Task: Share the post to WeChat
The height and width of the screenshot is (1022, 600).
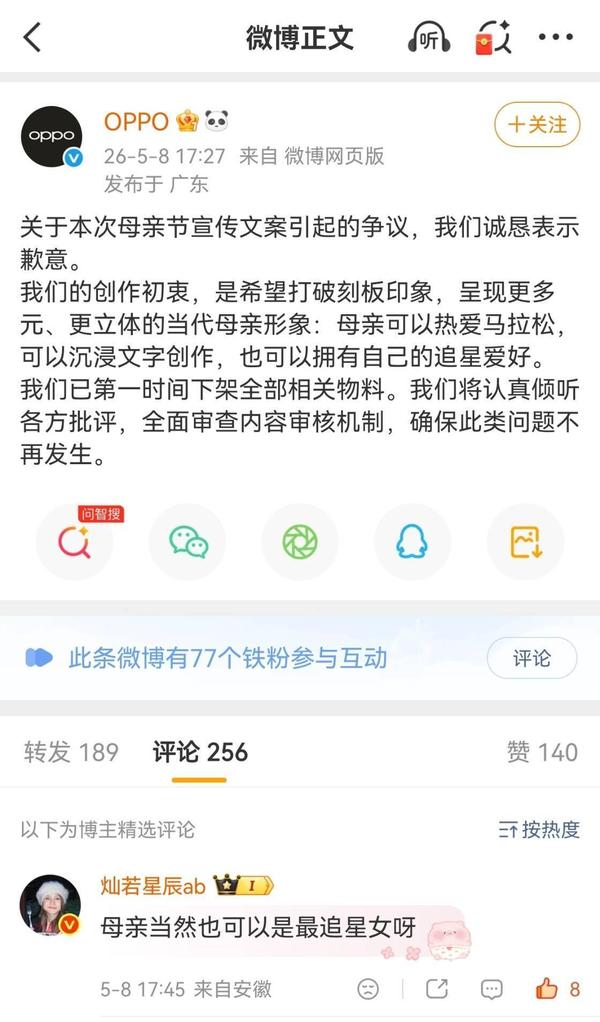Action: pos(188,542)
